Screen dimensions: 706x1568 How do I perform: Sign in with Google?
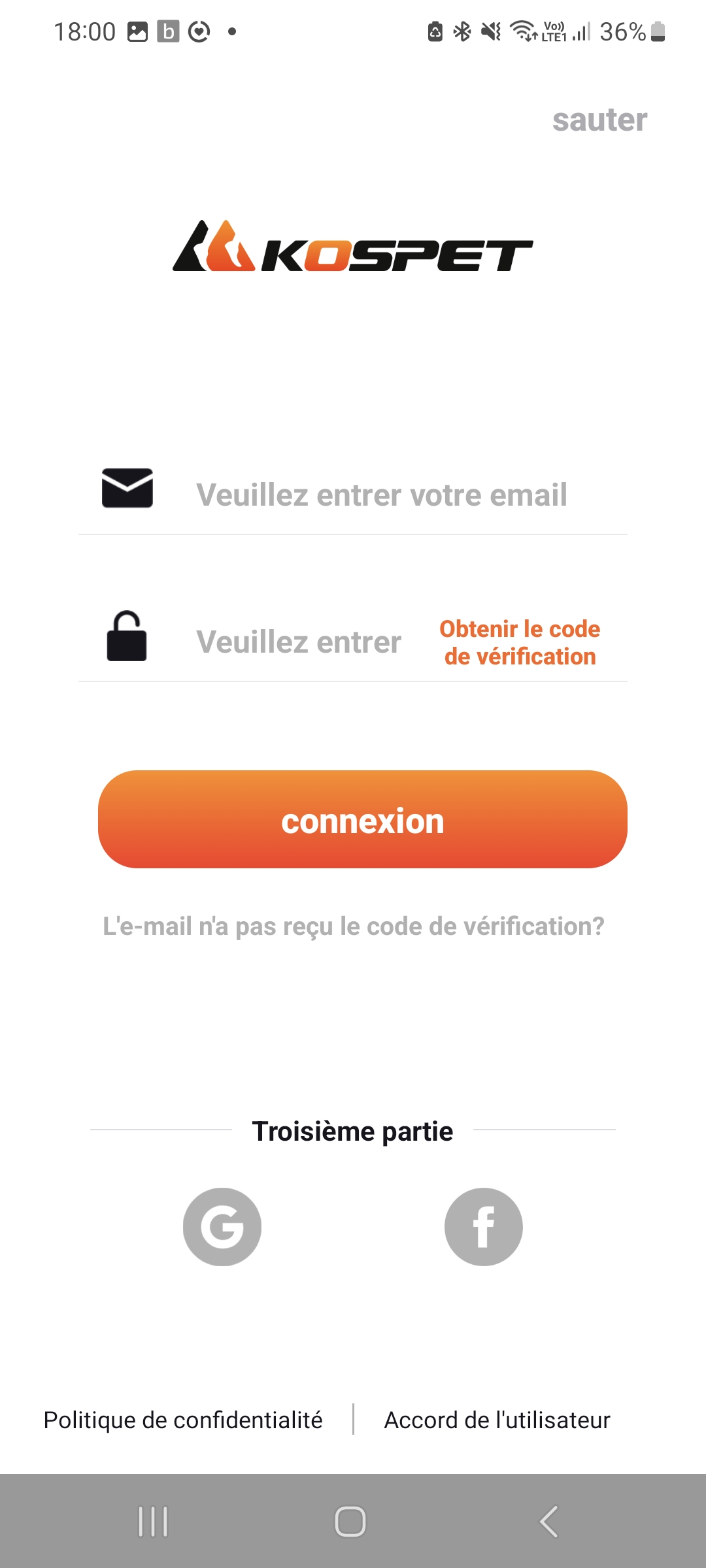point(222,1227)
